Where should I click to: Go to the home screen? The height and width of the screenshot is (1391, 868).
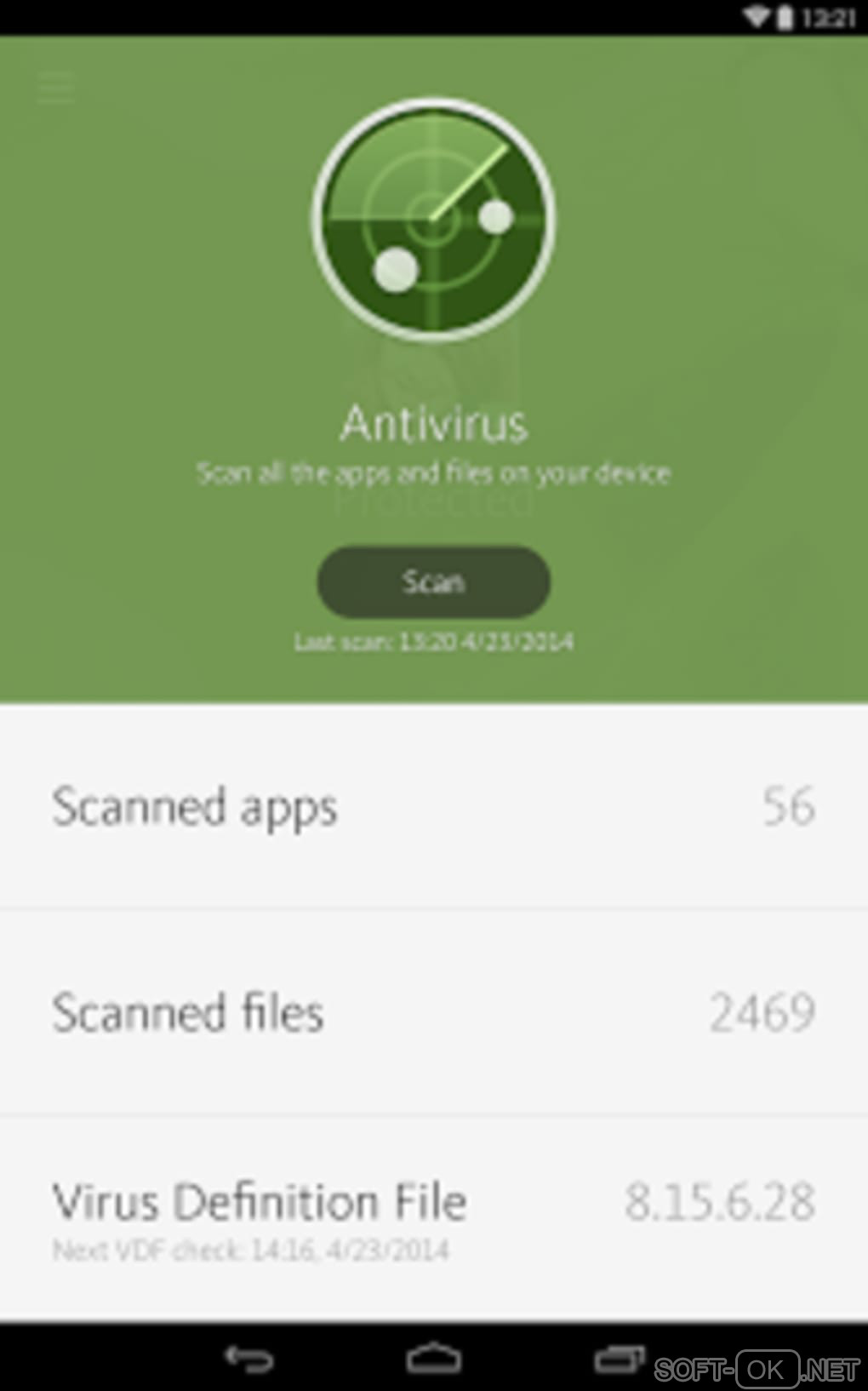[x=433, y=1359]
